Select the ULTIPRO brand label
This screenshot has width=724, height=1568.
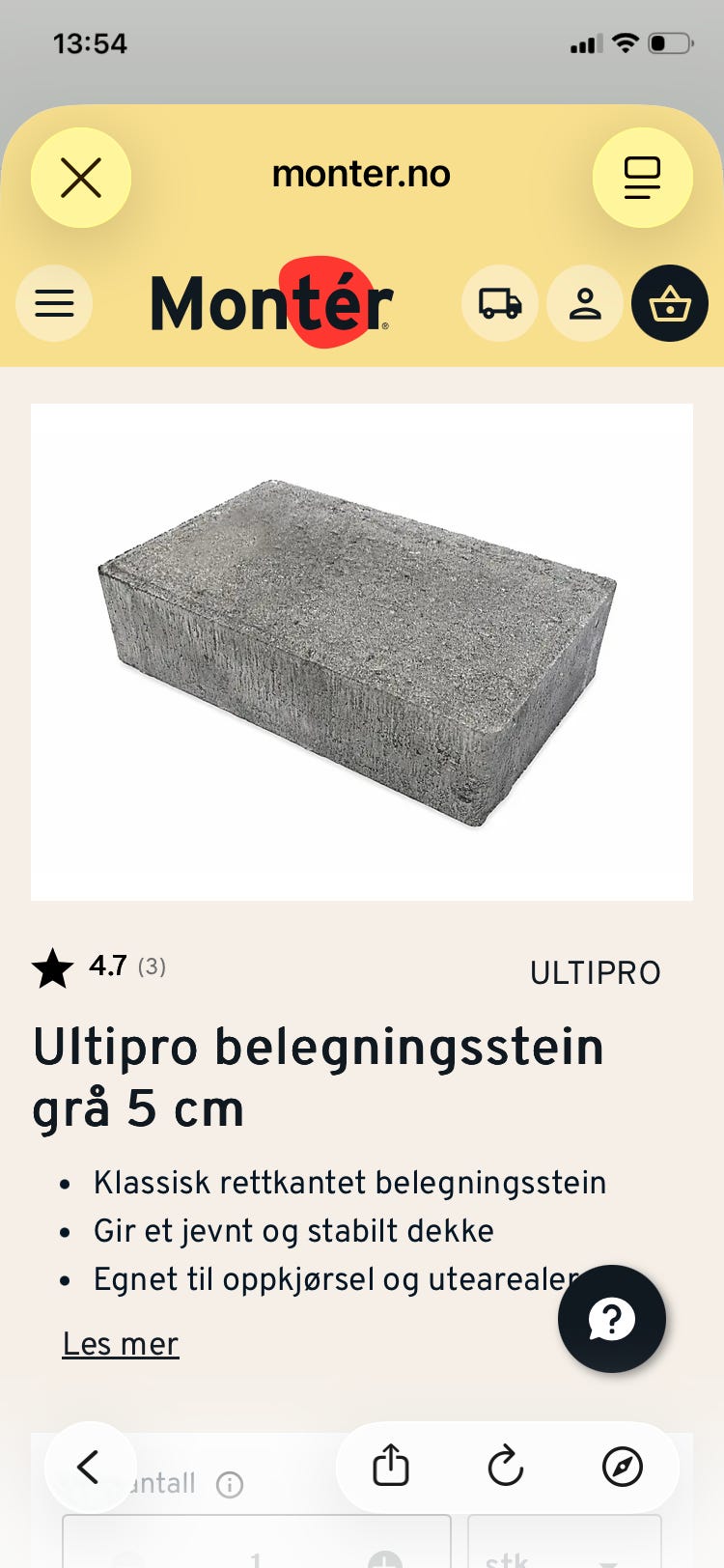tap(595, 972)
